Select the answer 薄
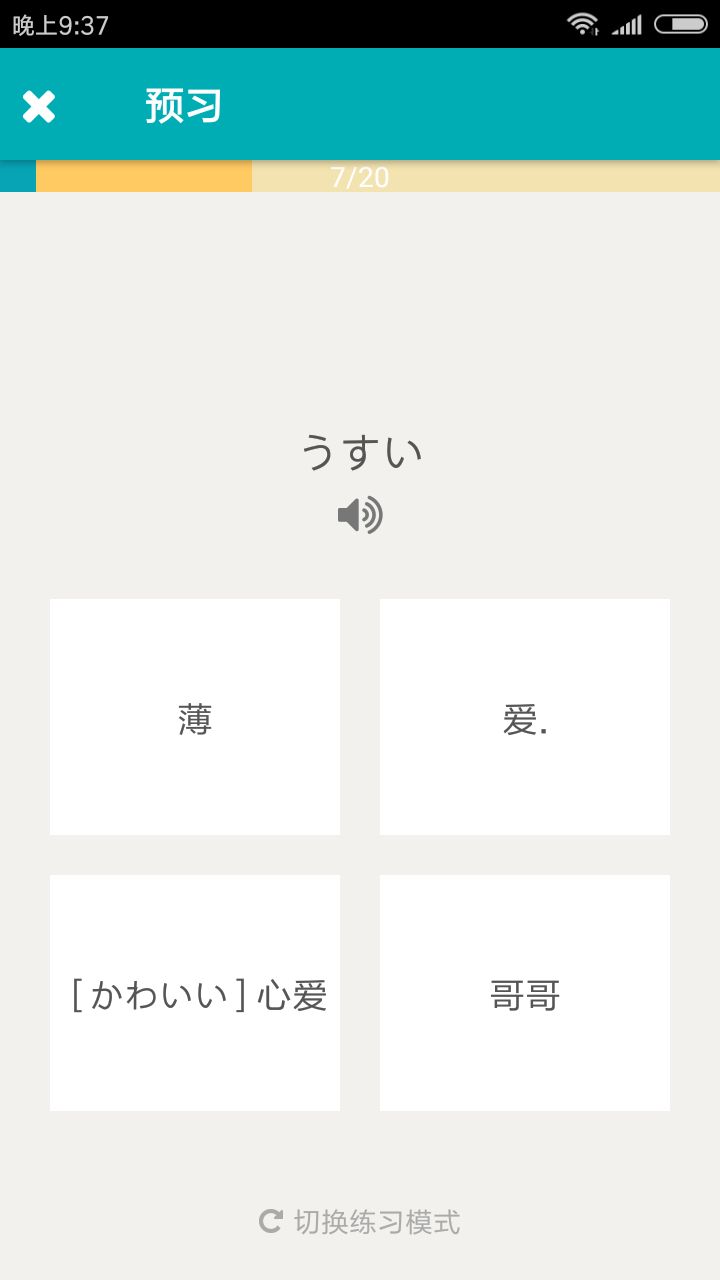 [x=195, y=717]
